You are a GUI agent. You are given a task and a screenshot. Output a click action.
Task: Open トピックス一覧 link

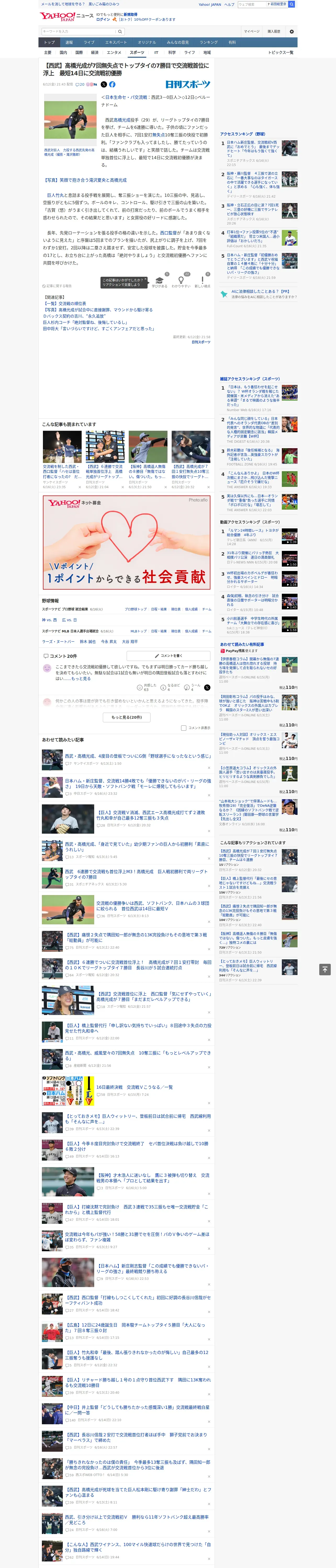[281, 52]
